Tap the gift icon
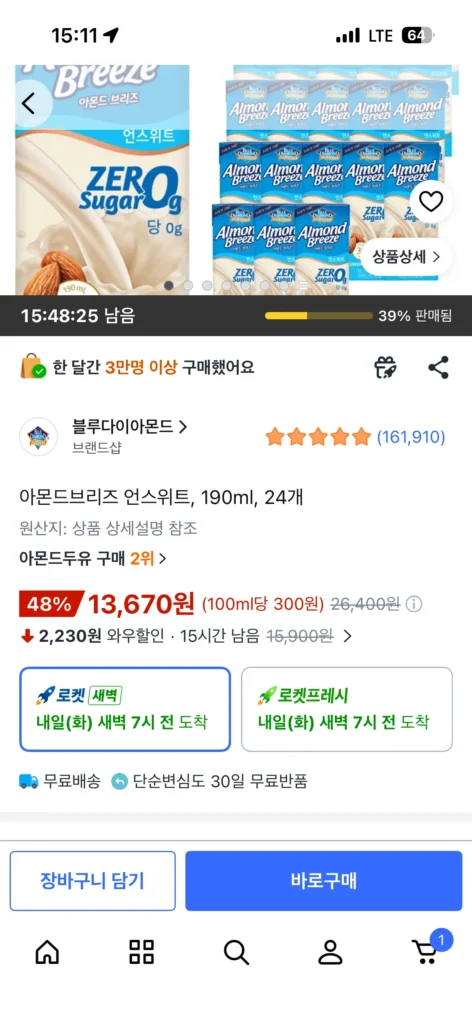 (386, 368)
